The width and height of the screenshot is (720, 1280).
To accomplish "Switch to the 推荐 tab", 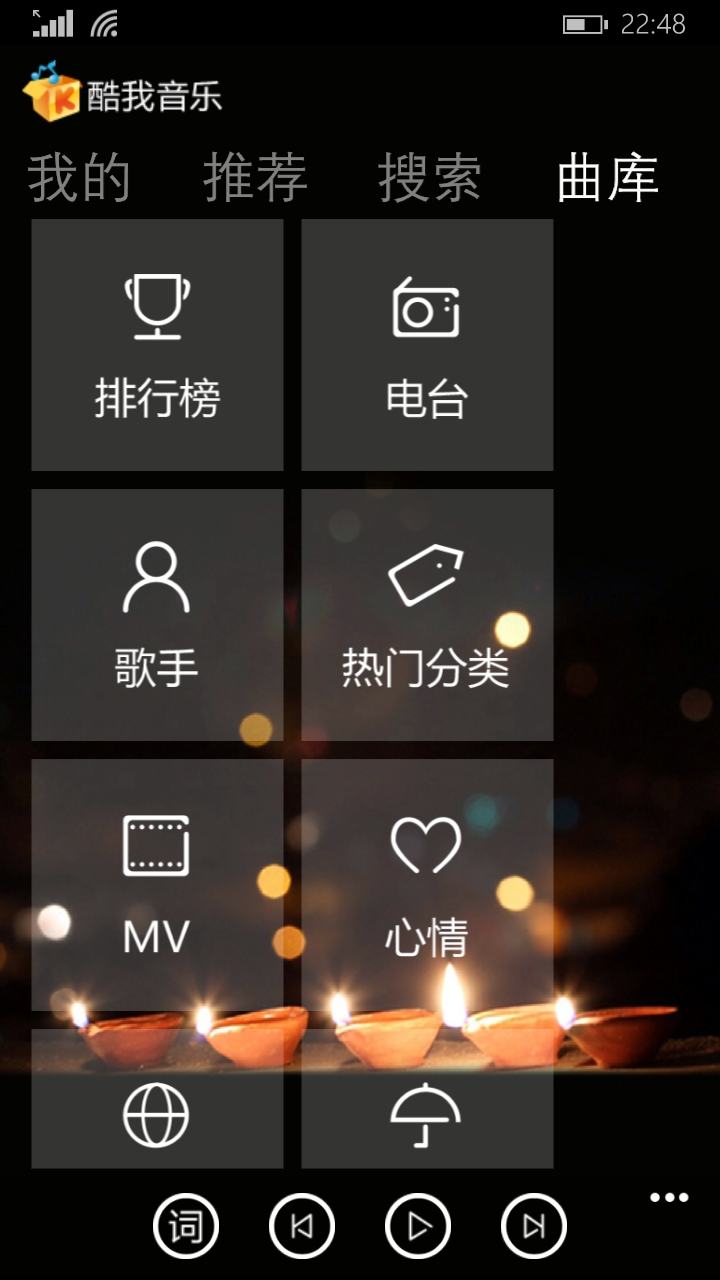I will coord(255,178).
